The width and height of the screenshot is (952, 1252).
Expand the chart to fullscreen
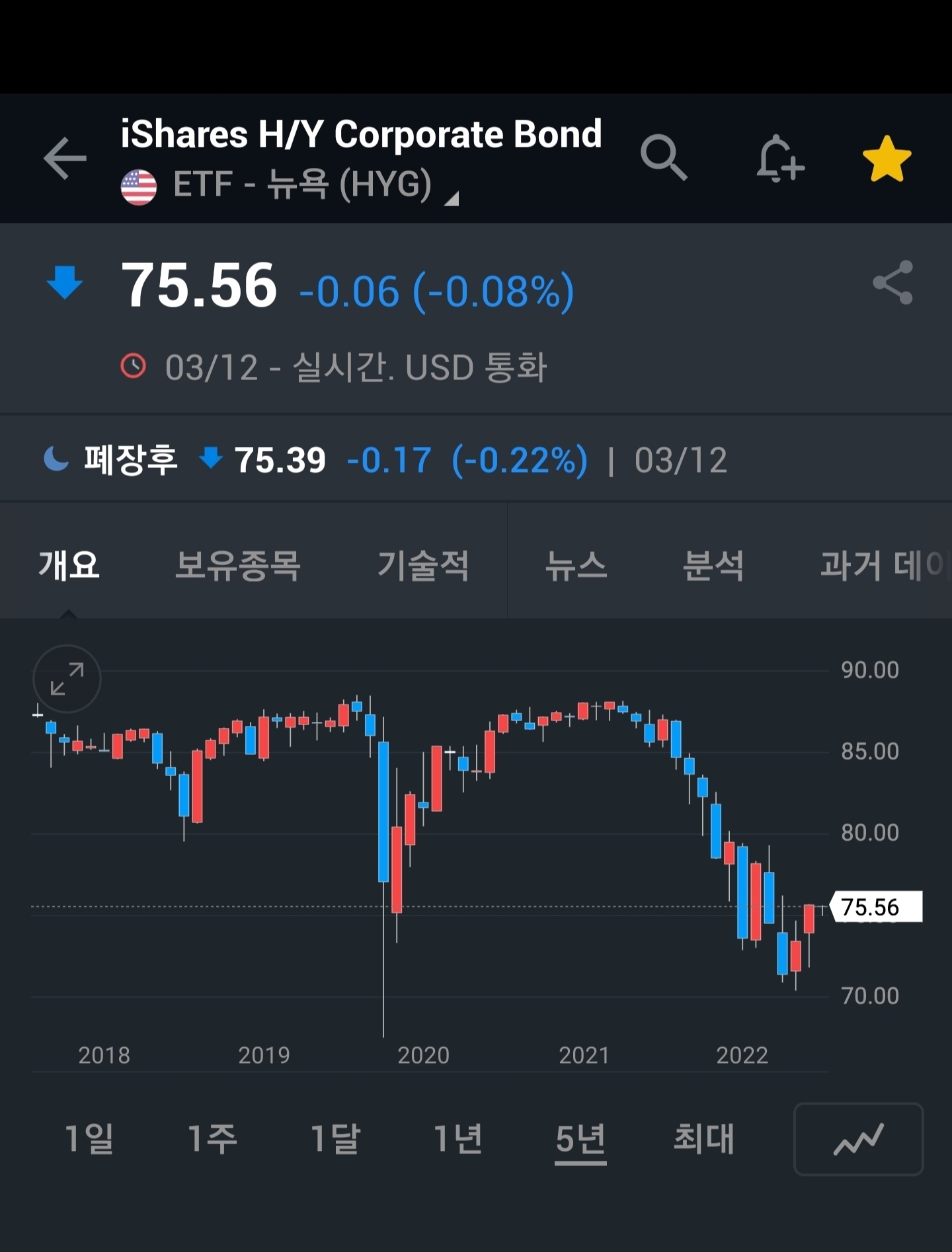(67, 679)
